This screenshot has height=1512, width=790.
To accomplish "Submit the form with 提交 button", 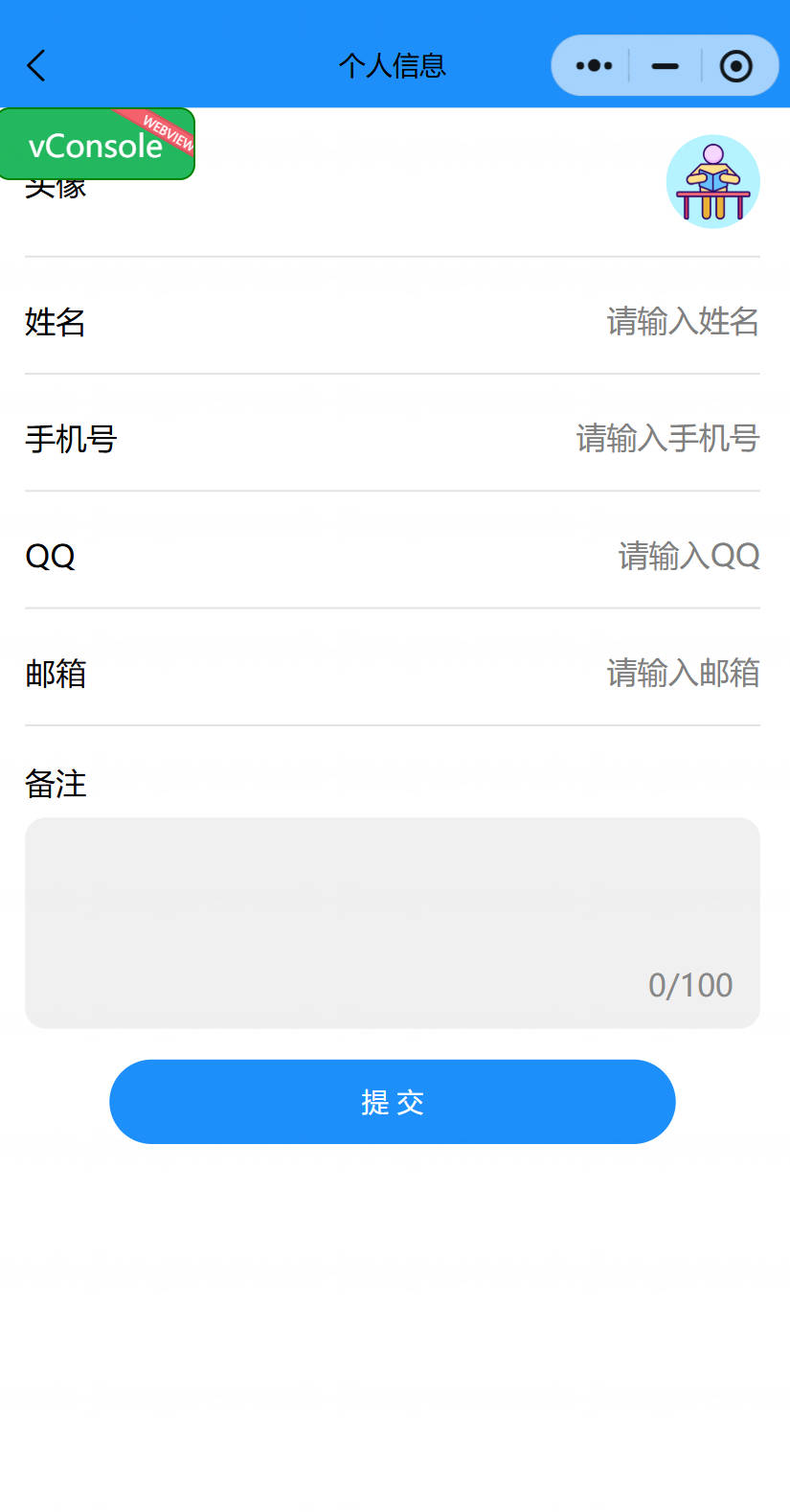I will pos(393,1102).
